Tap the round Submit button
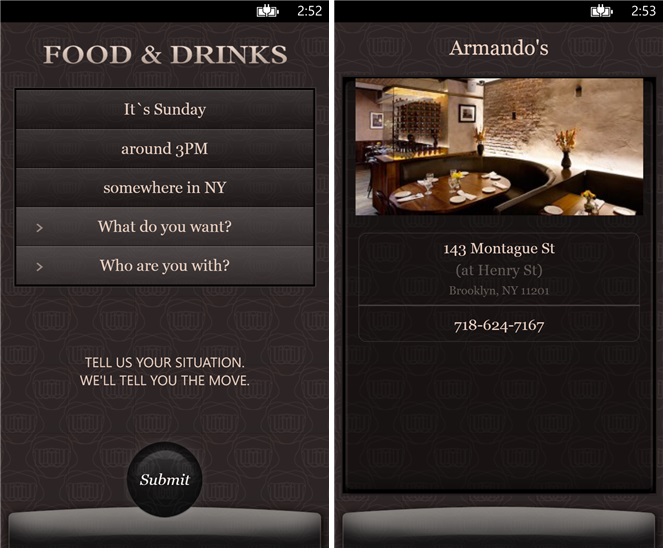This screenshot has height=554, width=672. 165,479
